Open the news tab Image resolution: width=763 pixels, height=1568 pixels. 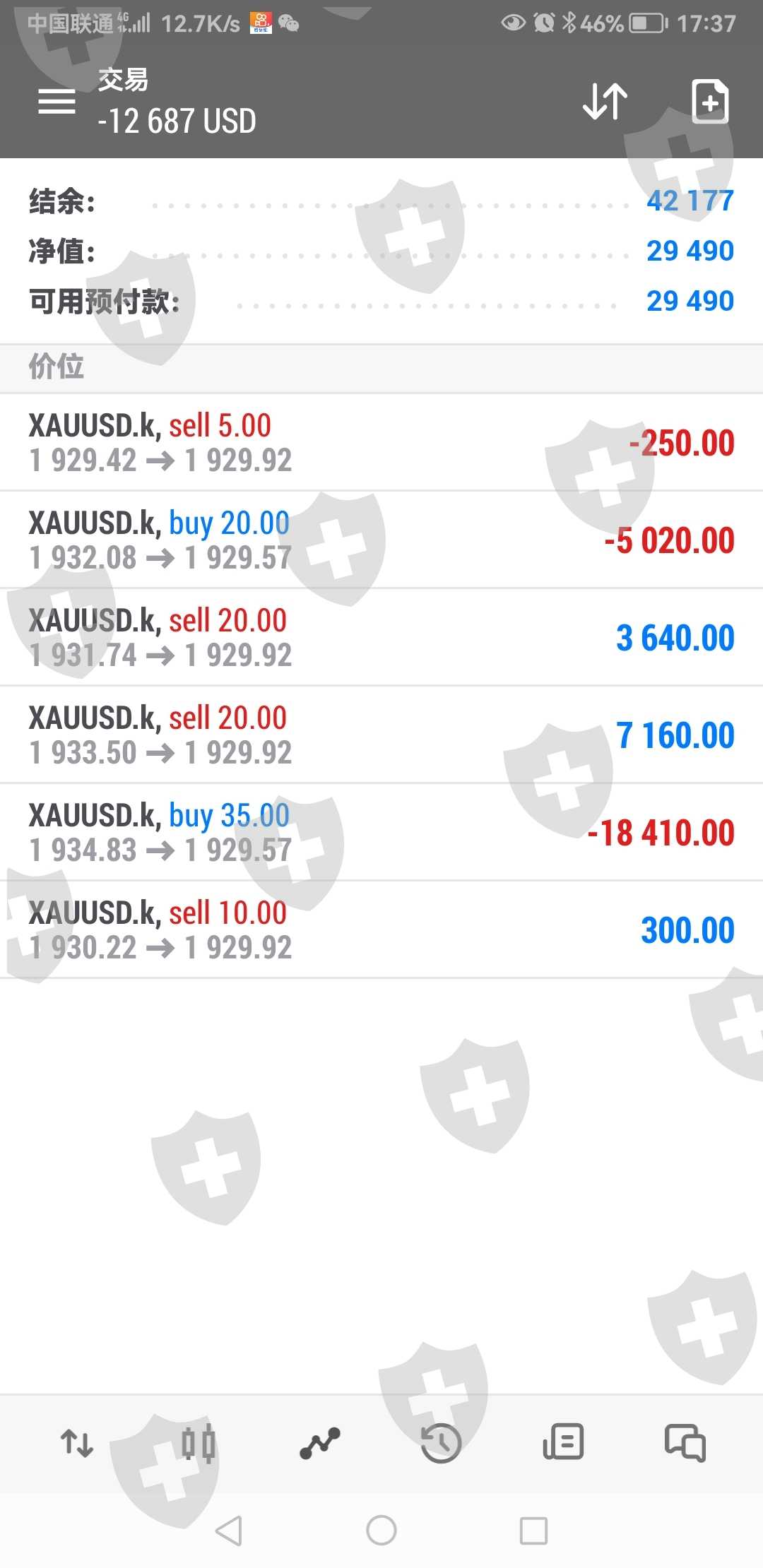(563, 1443)
